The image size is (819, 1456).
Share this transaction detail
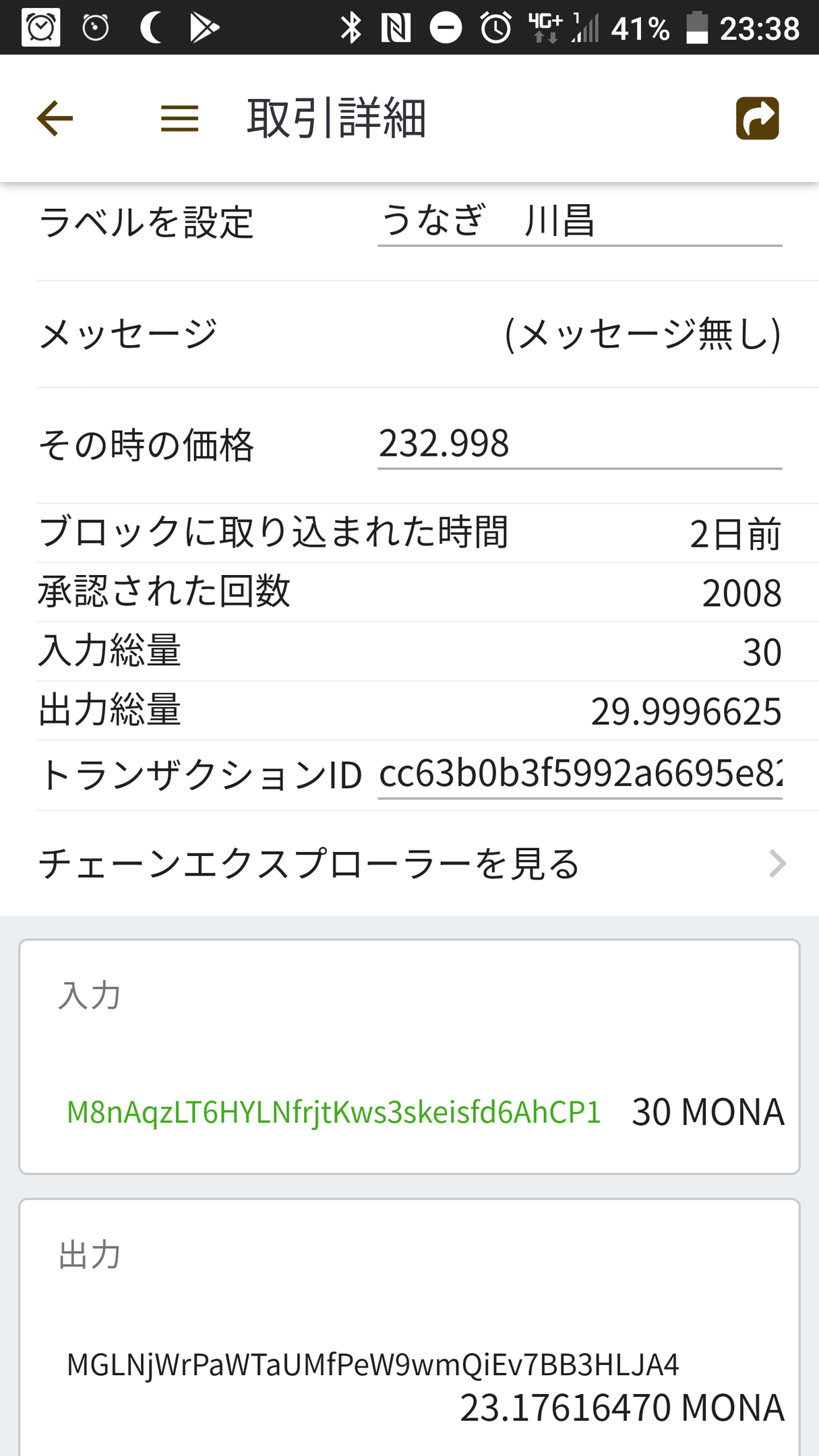click(x=757, y=119)
